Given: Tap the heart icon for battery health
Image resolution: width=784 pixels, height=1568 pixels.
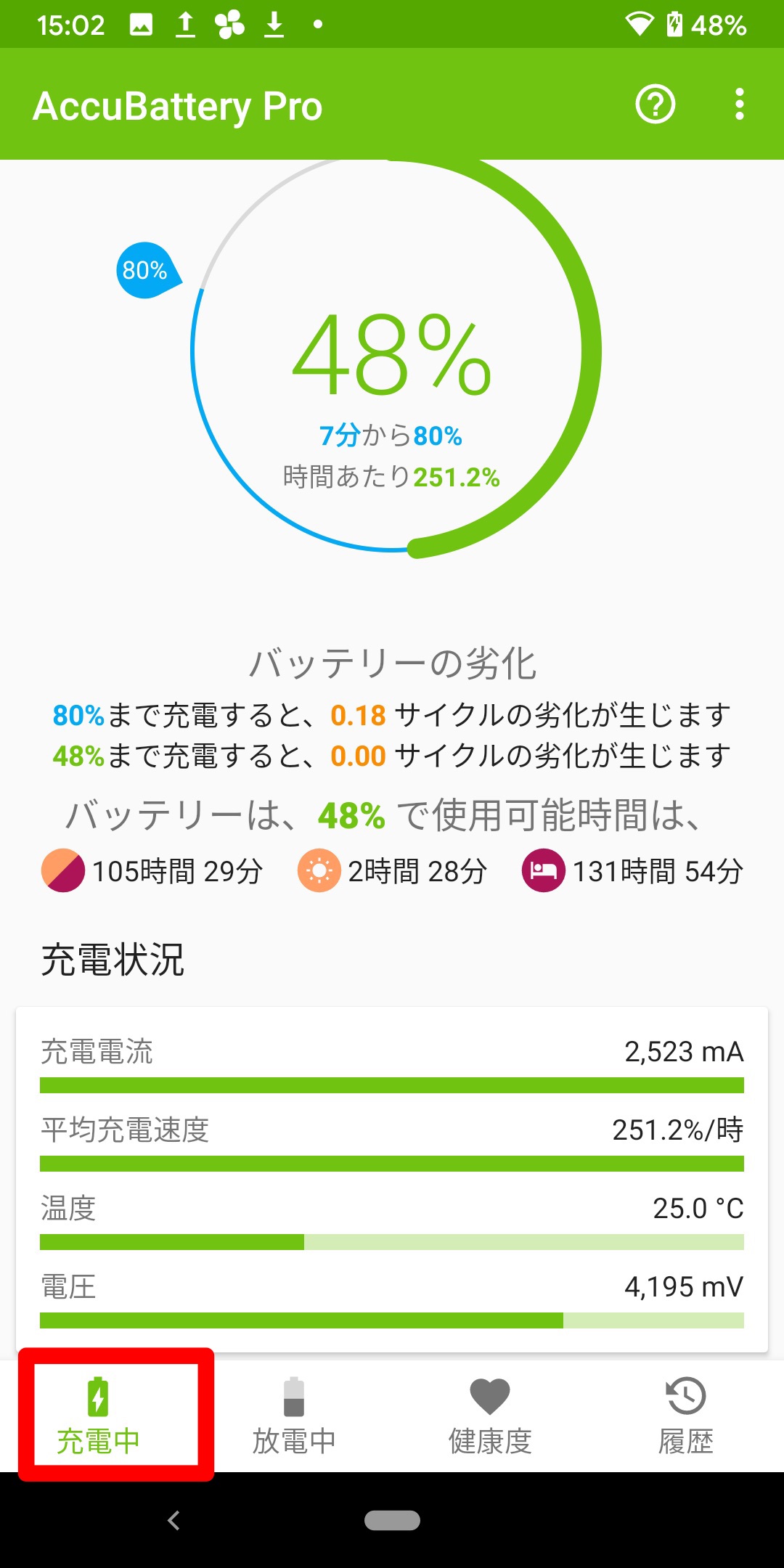Looking at the screenshot, I should coord(489,1394).
